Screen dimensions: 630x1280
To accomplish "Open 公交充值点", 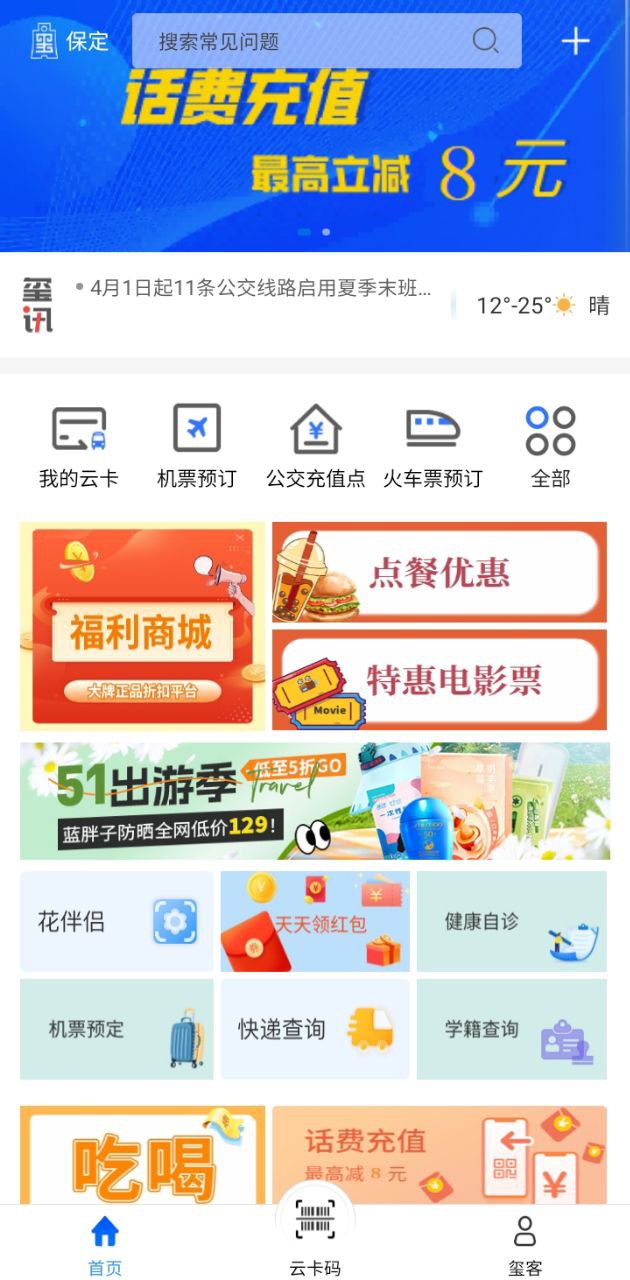I will pos(315,447).
